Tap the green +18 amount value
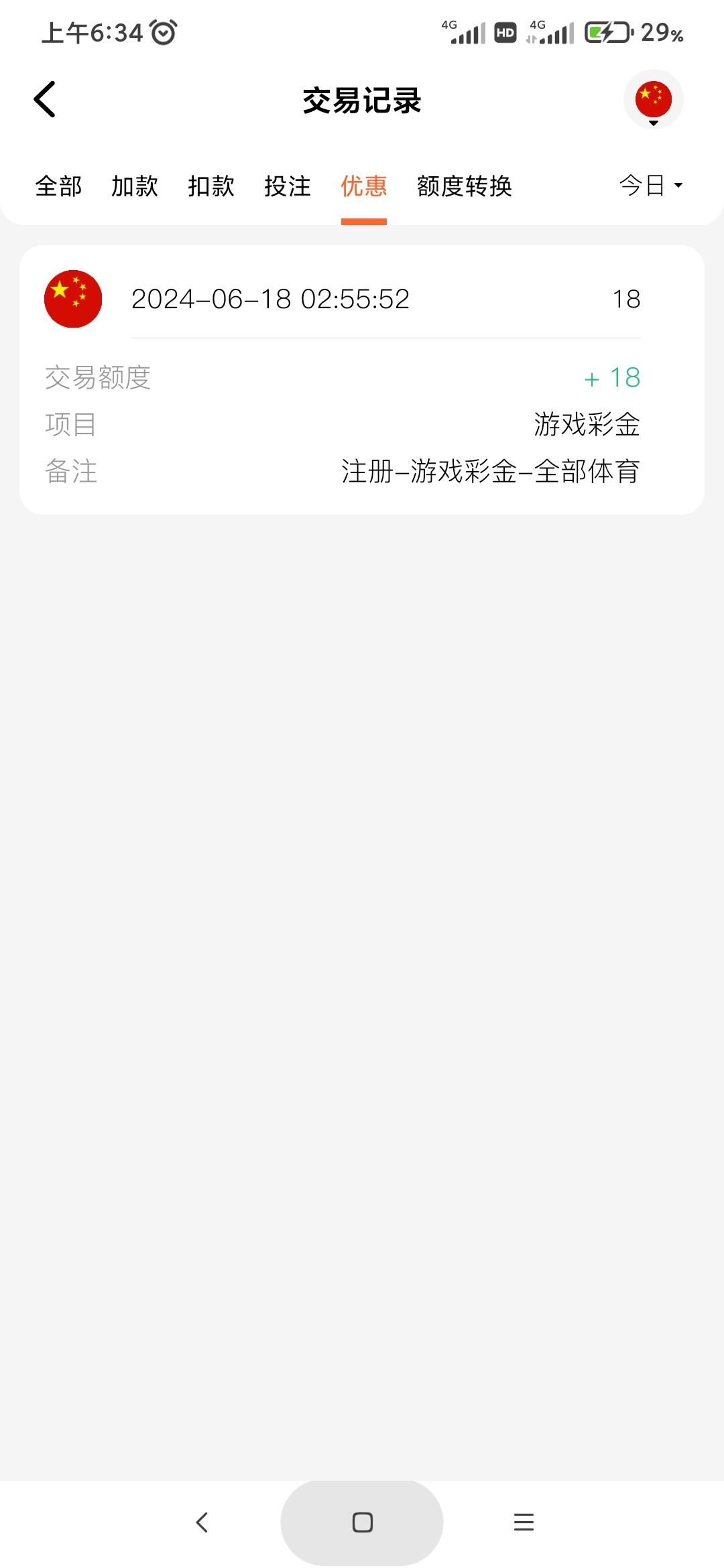 click(x=612, y=377)
